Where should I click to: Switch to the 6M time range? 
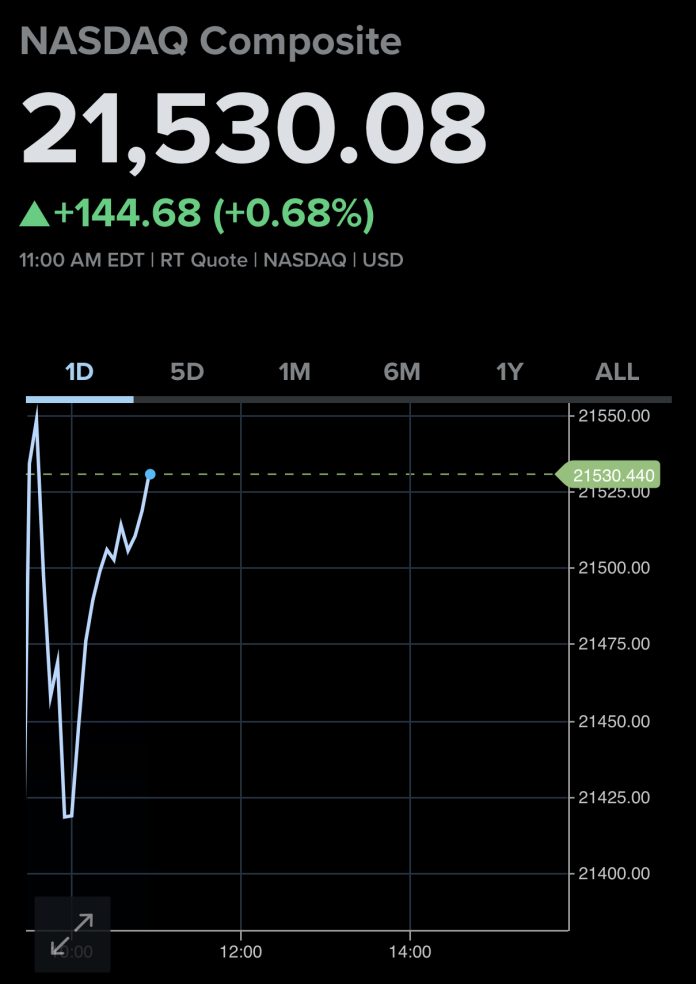coord(402,372)
